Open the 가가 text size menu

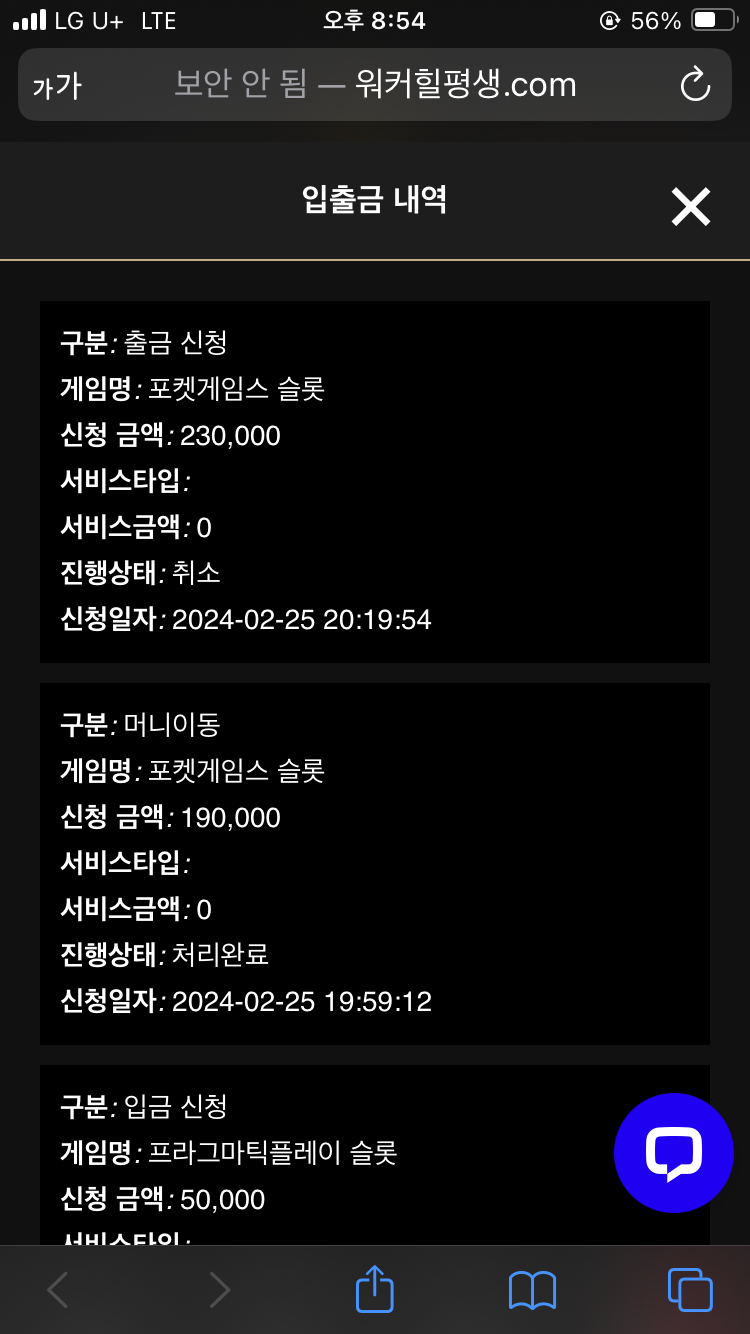point(57,86)
